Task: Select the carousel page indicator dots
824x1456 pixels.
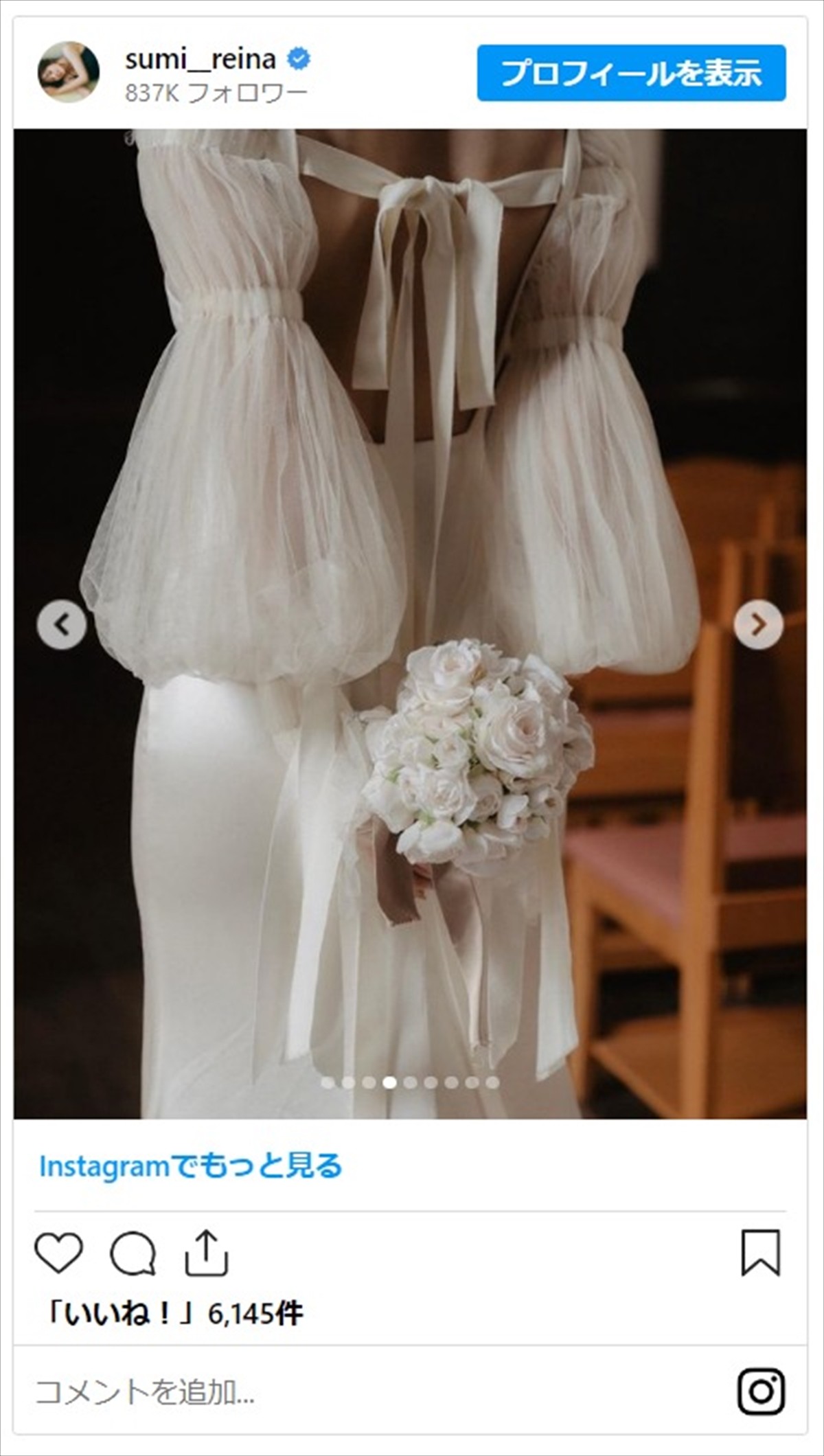Action: coord(410,1082)
